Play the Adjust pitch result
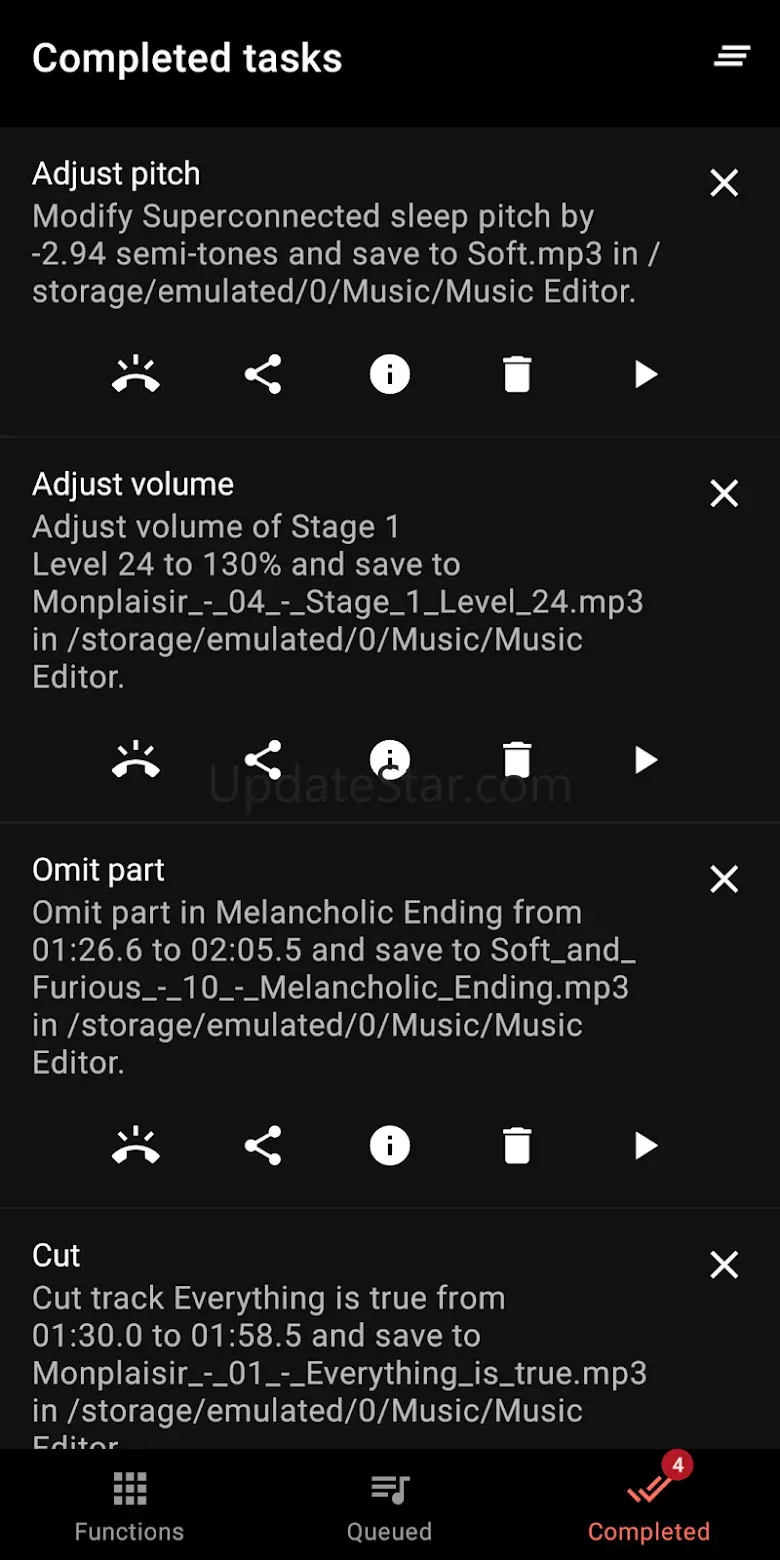The image size is (780, 1560). (646, 375)
